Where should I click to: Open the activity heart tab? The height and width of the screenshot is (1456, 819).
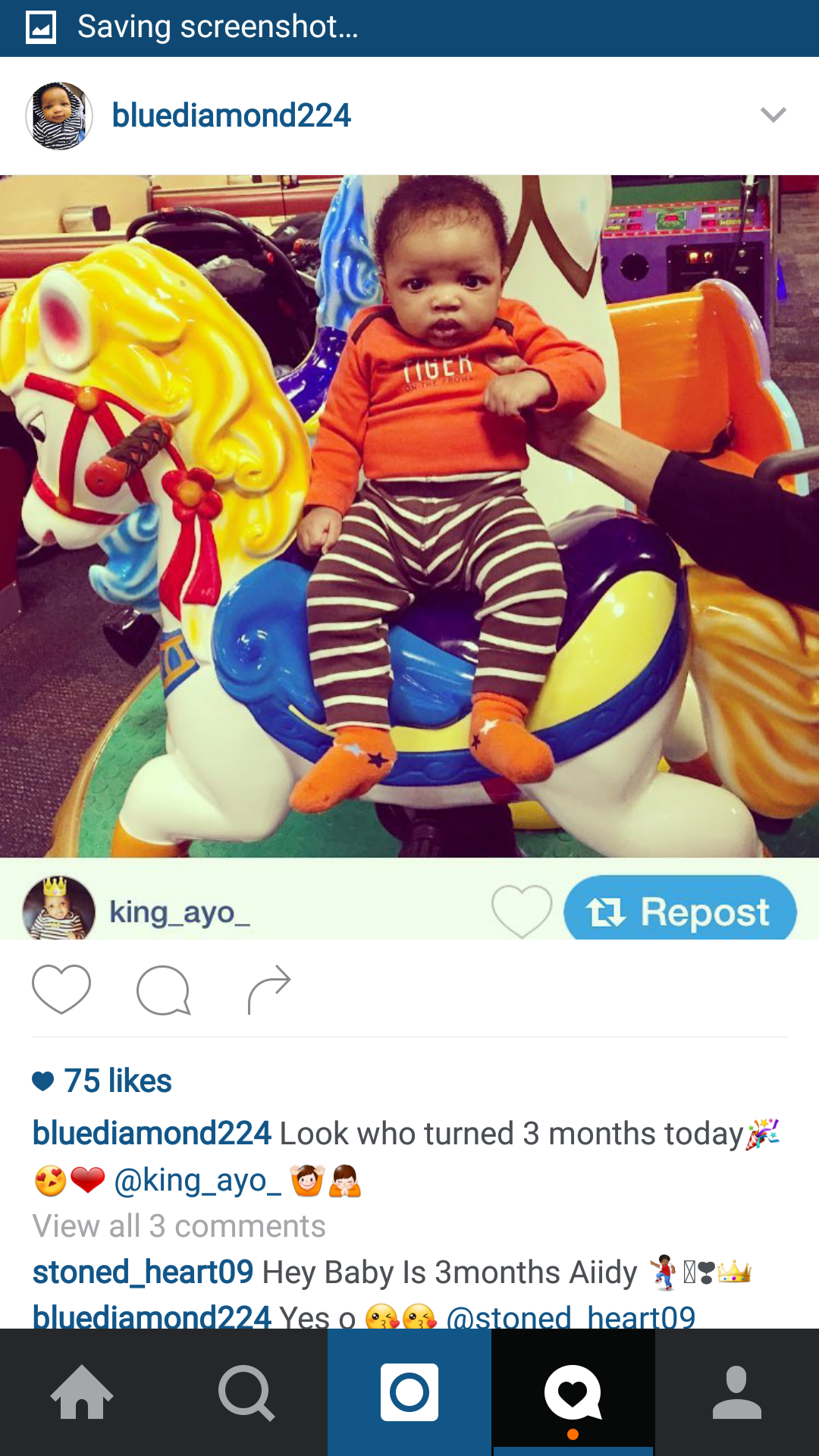(x=573, y=1392)
